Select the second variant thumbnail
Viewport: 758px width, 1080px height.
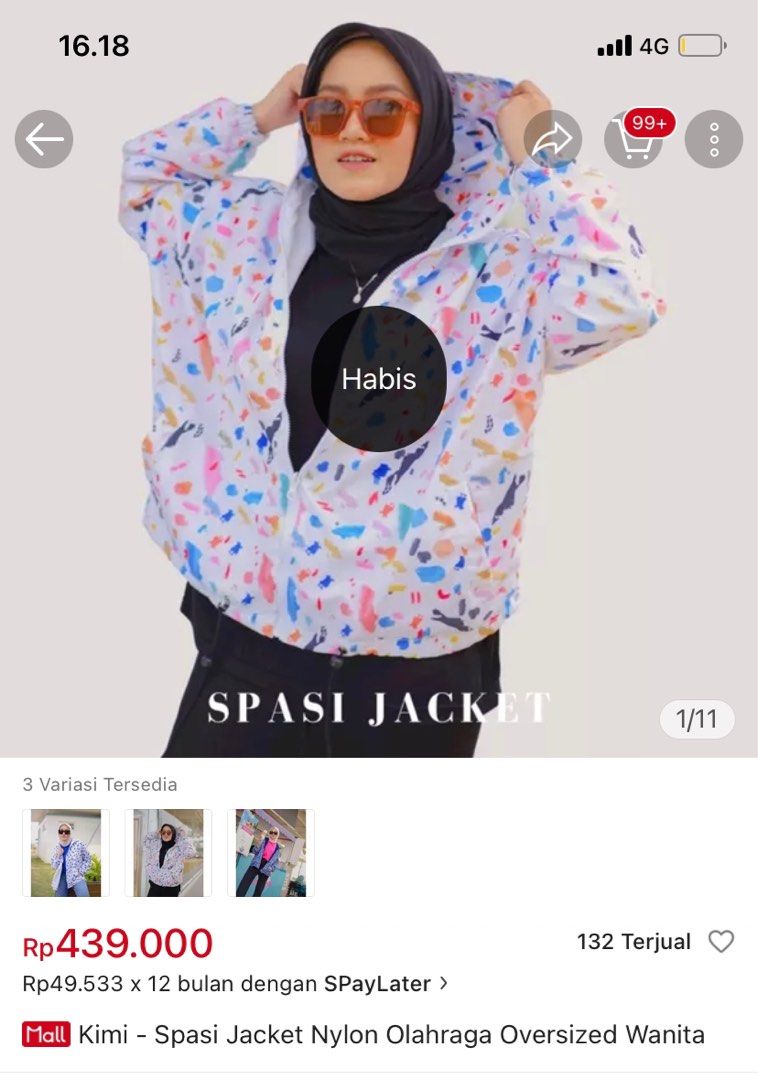[167, 853]
